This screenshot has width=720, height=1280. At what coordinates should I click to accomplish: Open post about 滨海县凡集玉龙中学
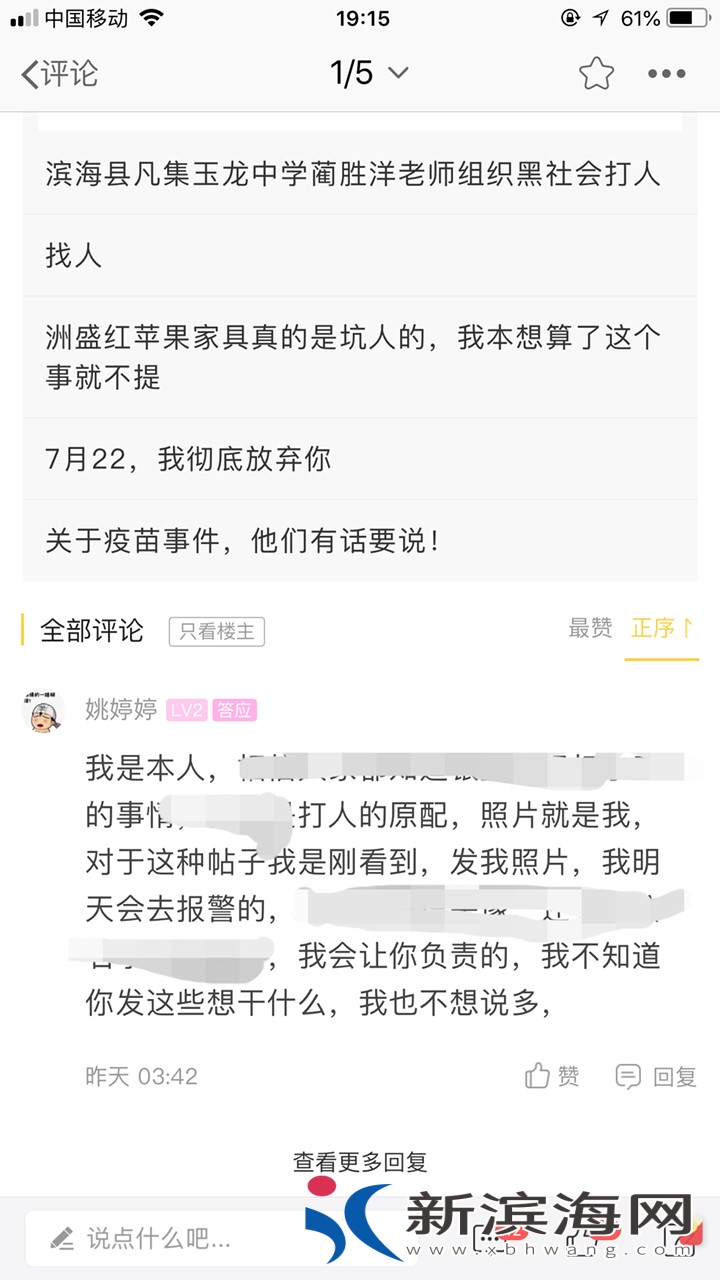pos(353,174)
